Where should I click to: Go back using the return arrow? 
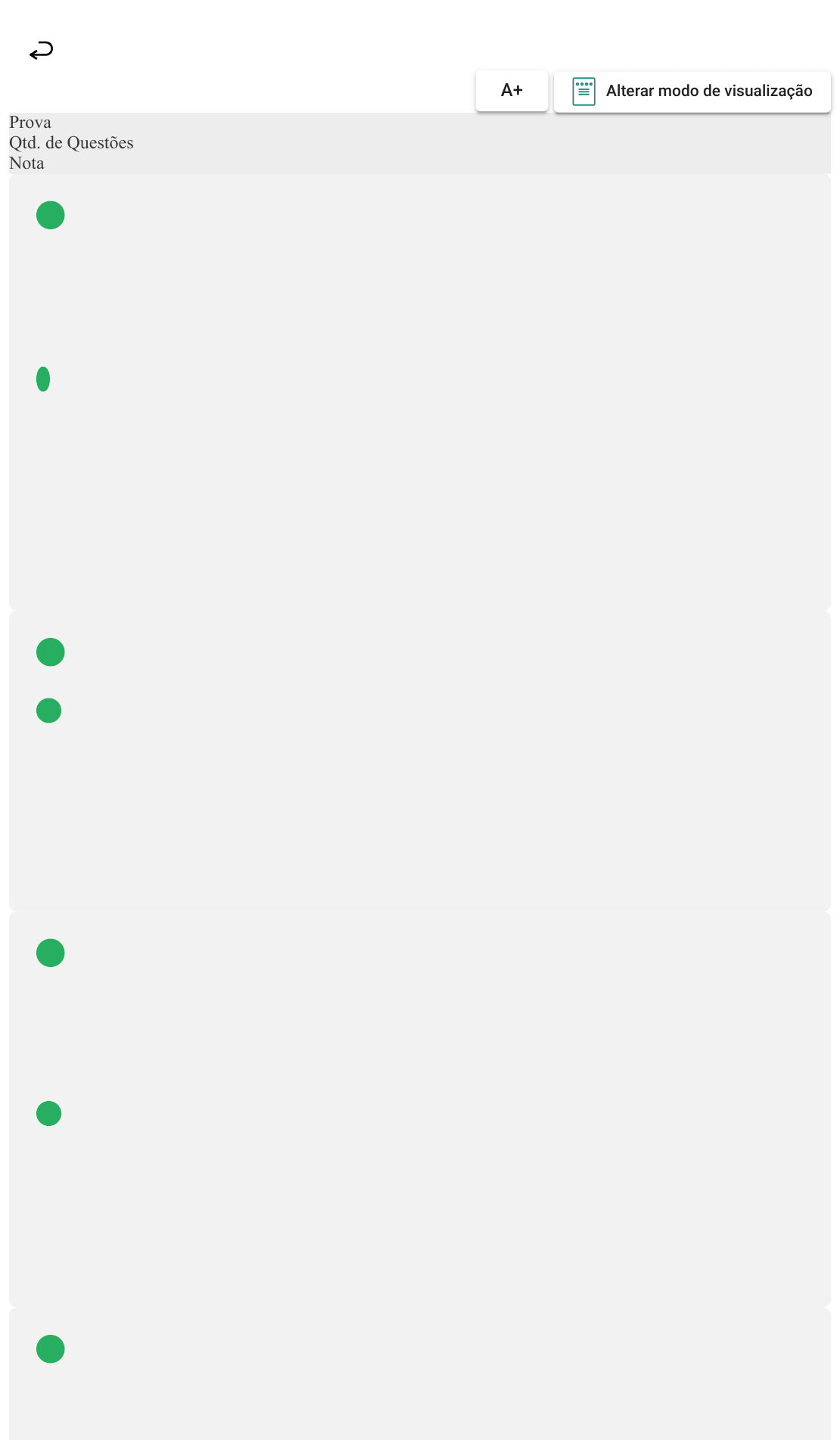(x=42, y=51)
